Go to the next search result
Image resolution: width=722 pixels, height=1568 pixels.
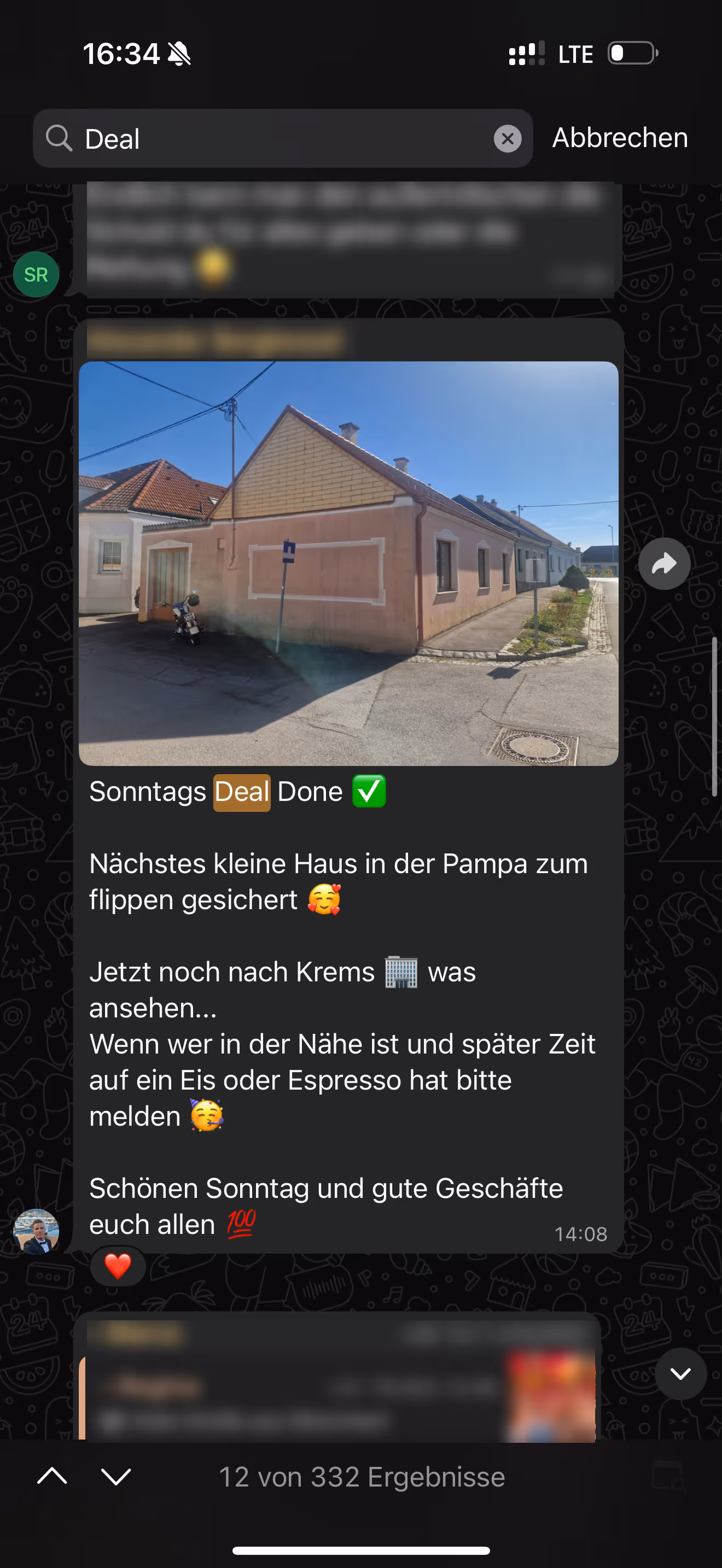coord(115,1476)
